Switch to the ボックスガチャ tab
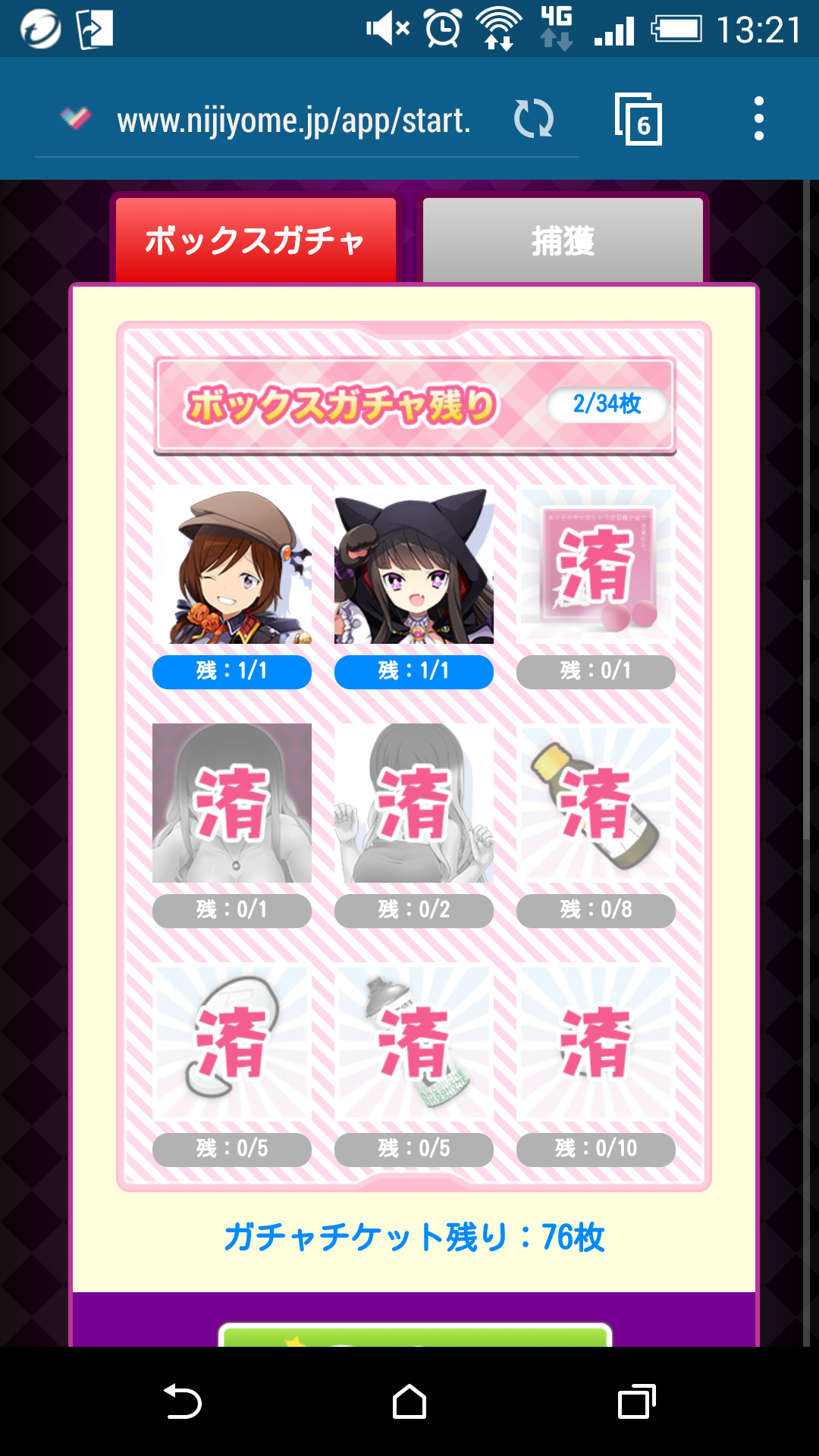The height and width of the screenshot is (1456, 819). point(256,240)
